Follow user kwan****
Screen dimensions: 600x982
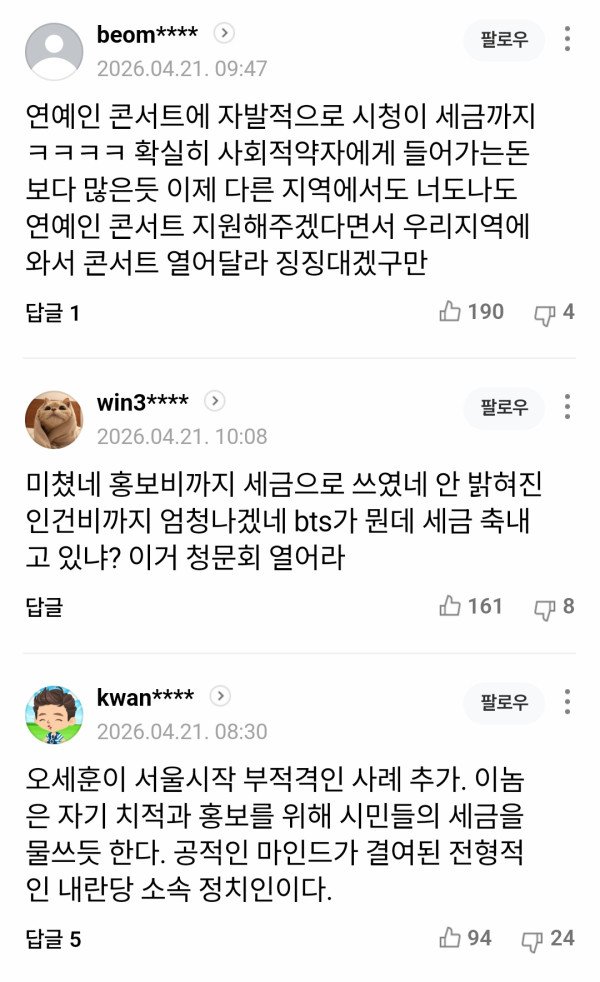pos(503,703)
